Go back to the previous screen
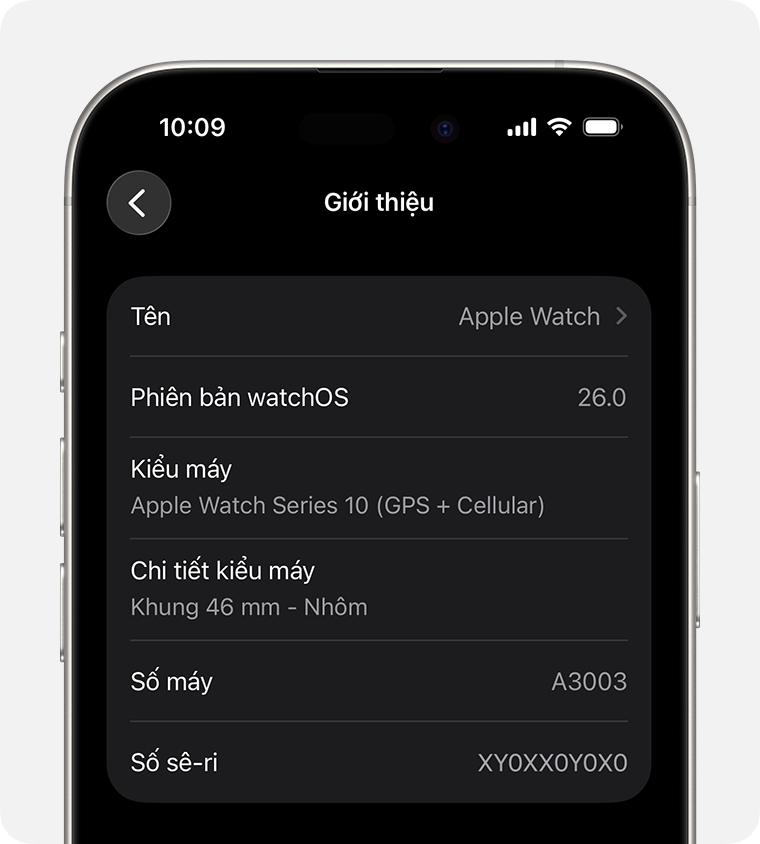The image size is (760, 844). [x=139, y=202]
